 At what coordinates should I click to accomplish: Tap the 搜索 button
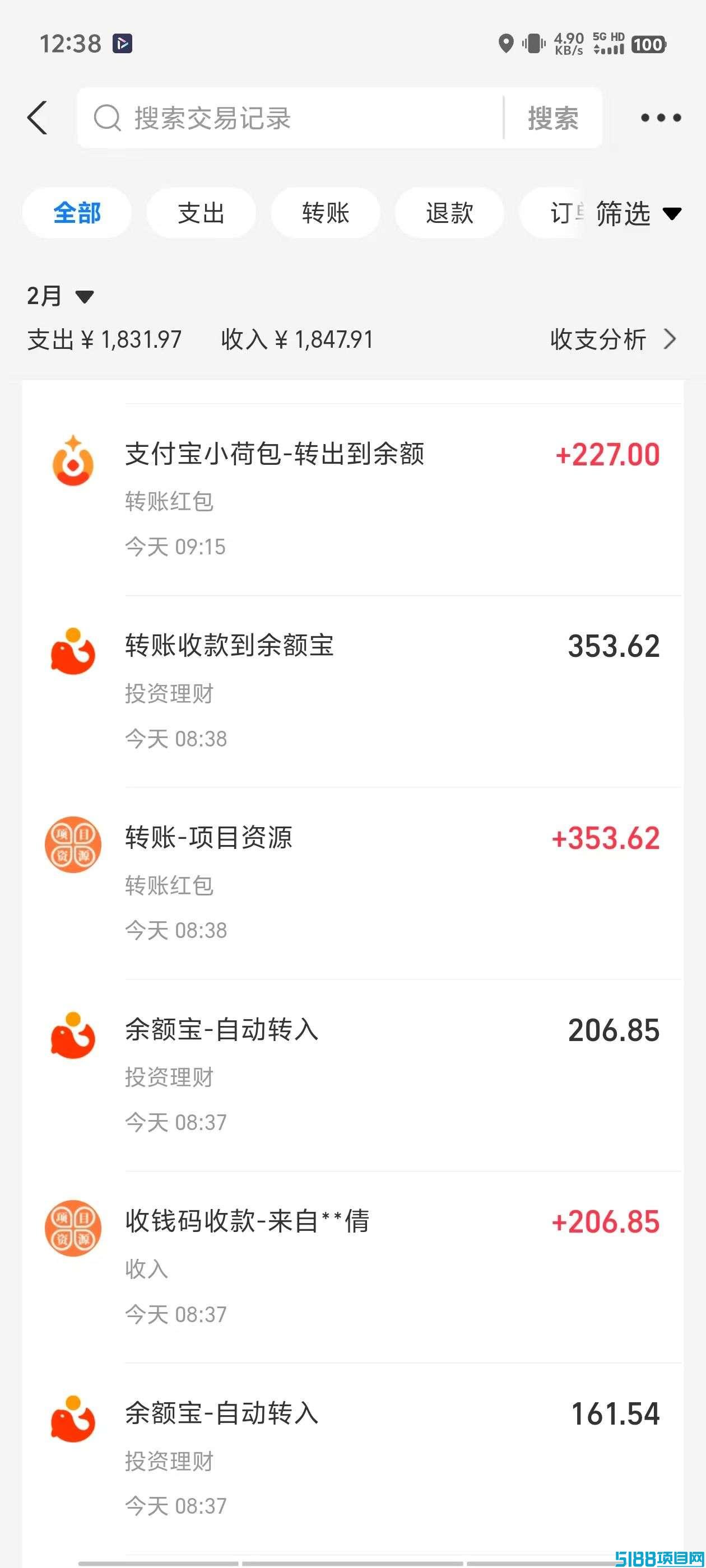[x=553, y=118]
